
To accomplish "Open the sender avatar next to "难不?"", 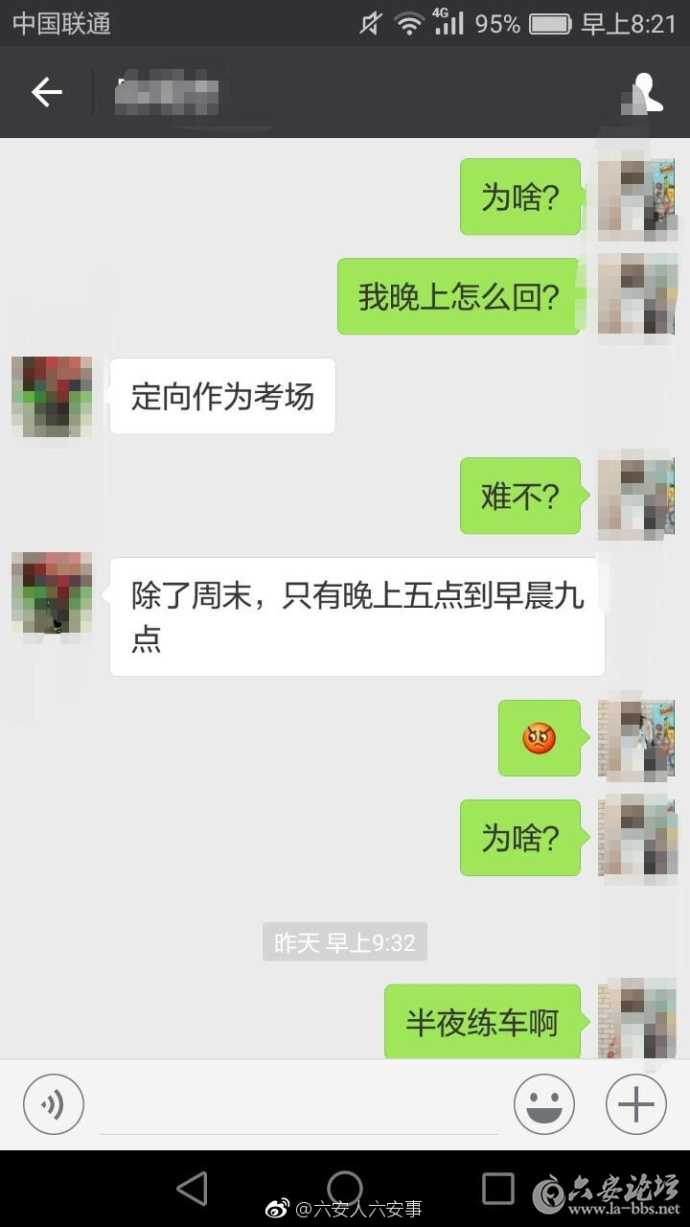I will (637, 495).
